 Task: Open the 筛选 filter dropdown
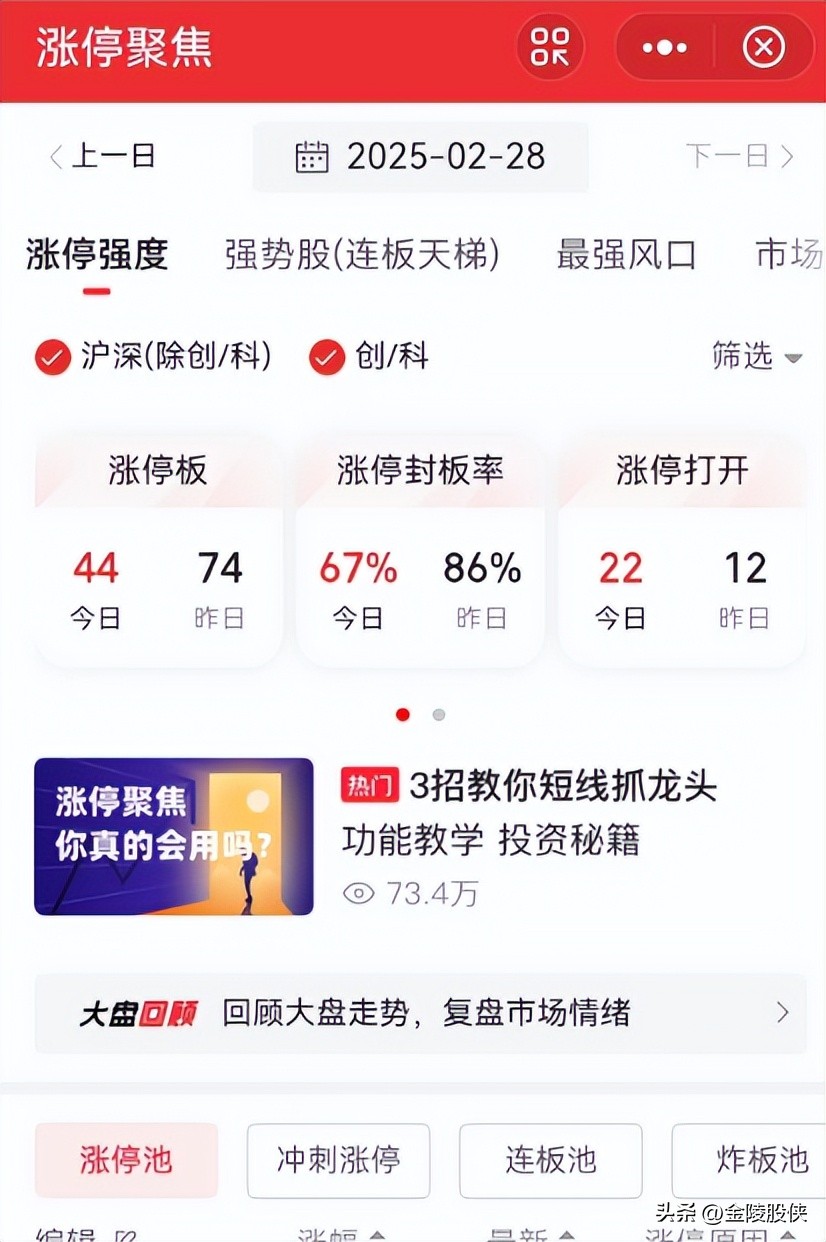coord(759,357)
